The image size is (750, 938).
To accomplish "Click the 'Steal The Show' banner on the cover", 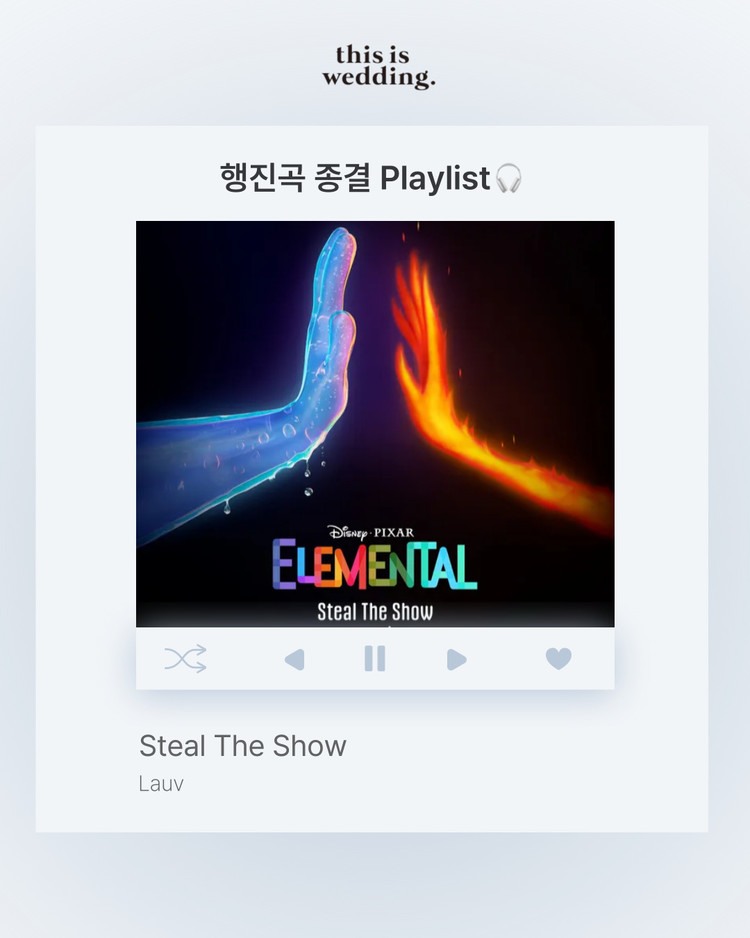I will tap(375, 611).
